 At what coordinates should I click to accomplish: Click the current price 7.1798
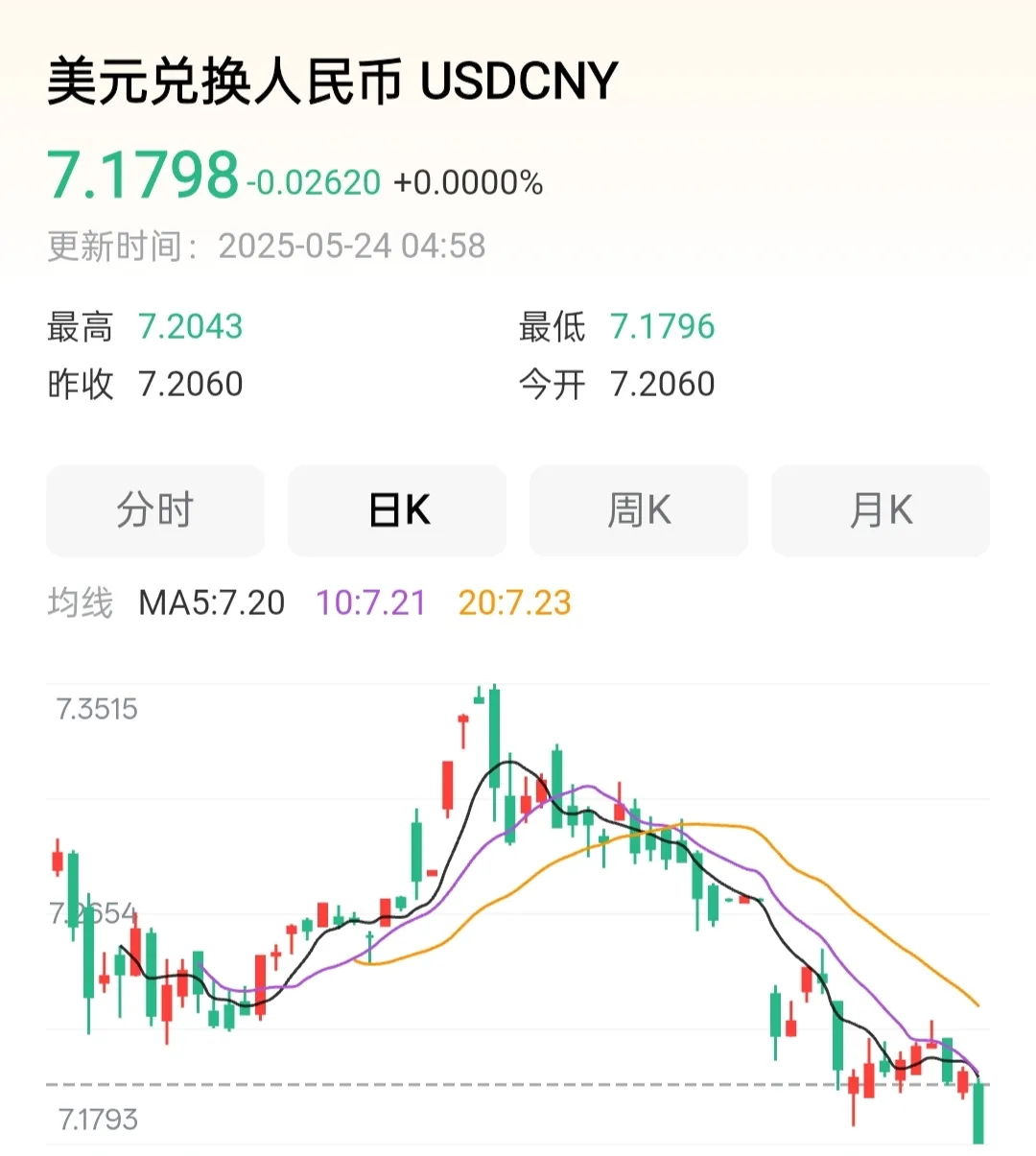tap(142, 174)
